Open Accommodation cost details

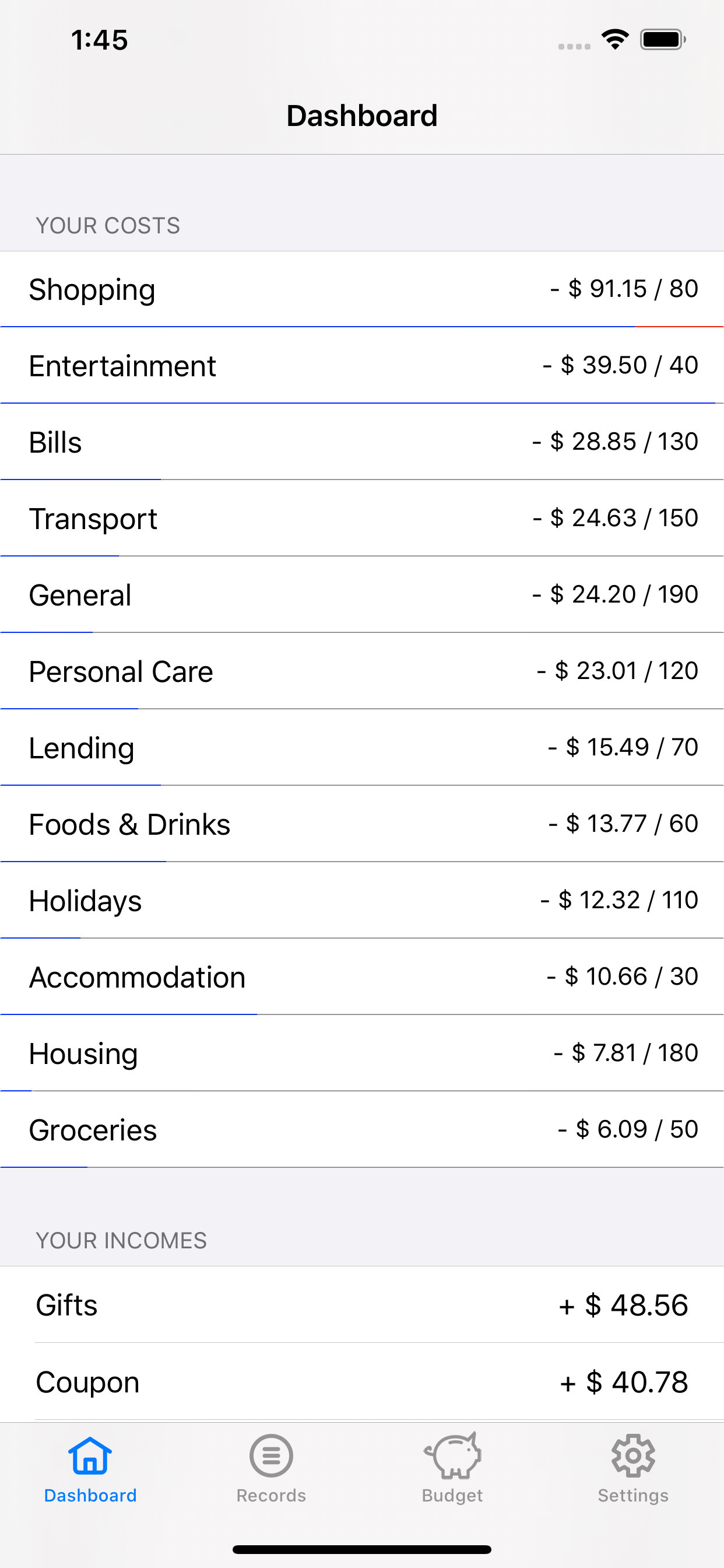tap(362, 977)
